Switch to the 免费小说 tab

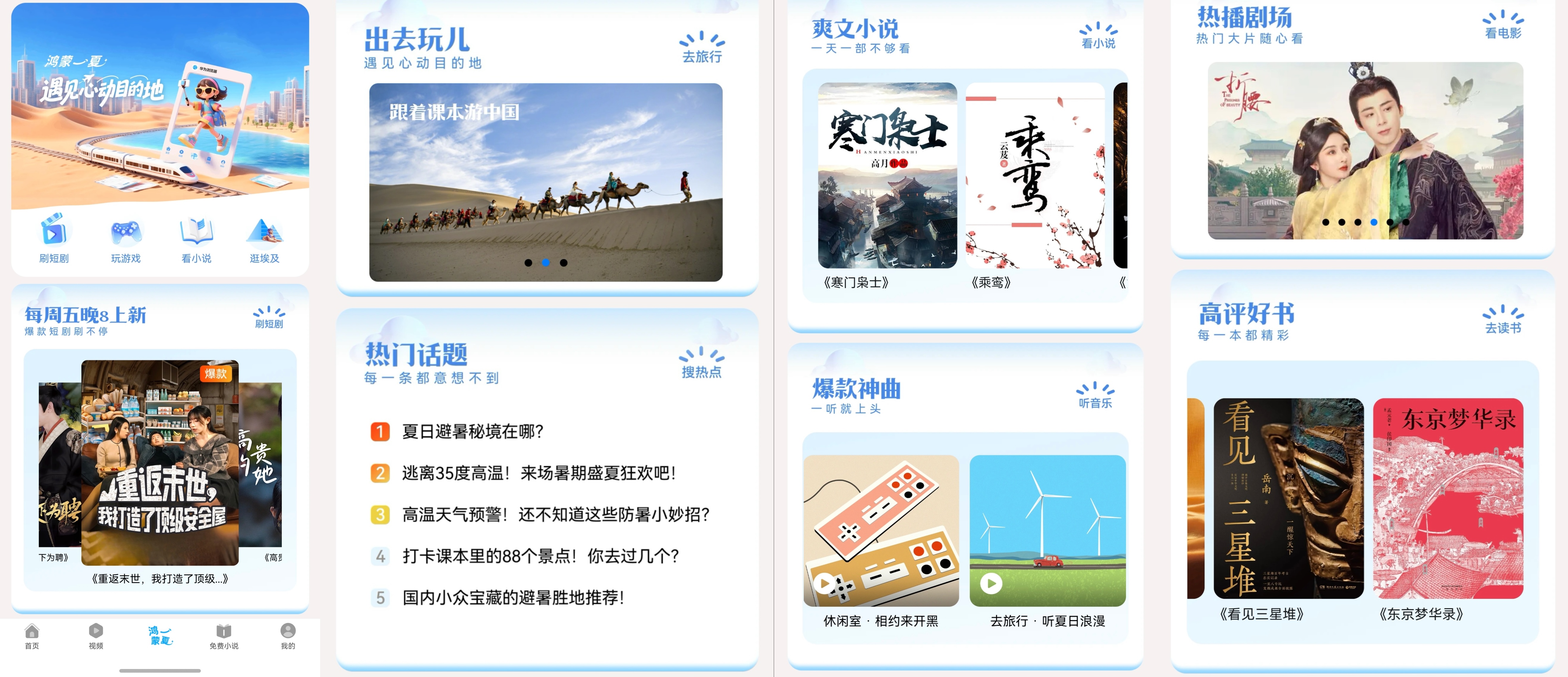pyautogui.click(x=224, y=636)
